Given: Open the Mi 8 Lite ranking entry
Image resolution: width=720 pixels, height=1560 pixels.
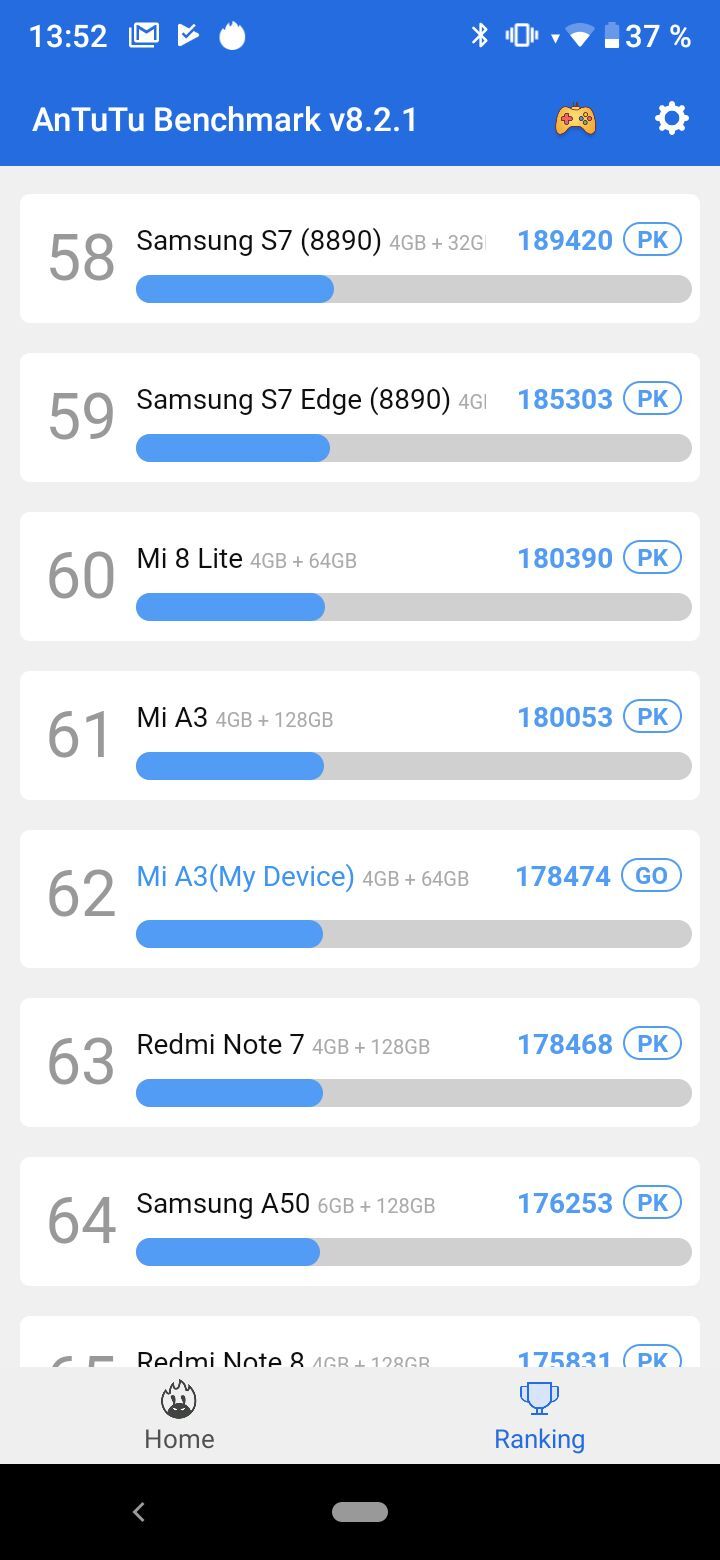Looking at the screenshot, I should (360, 576).
